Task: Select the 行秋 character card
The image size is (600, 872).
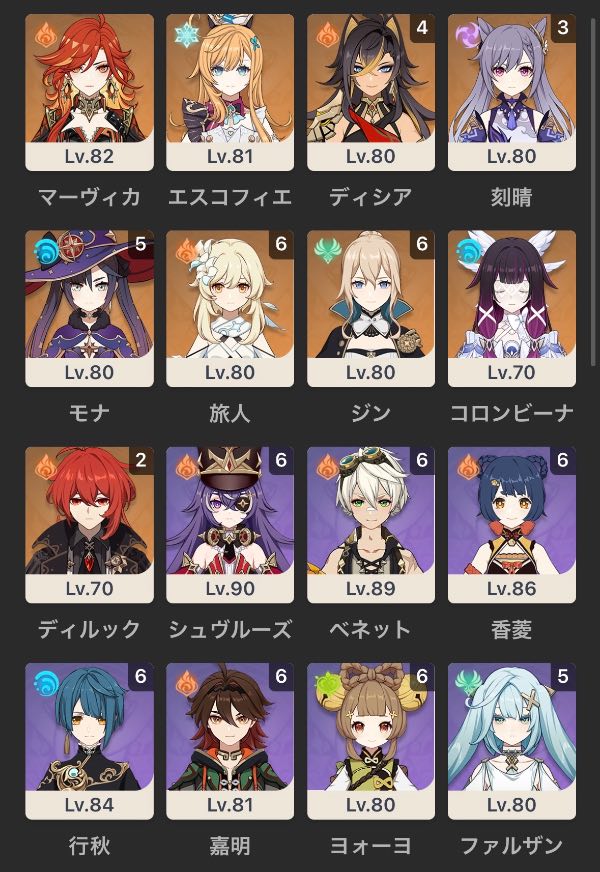Action: pyautogui.click(x=89, y=740)
